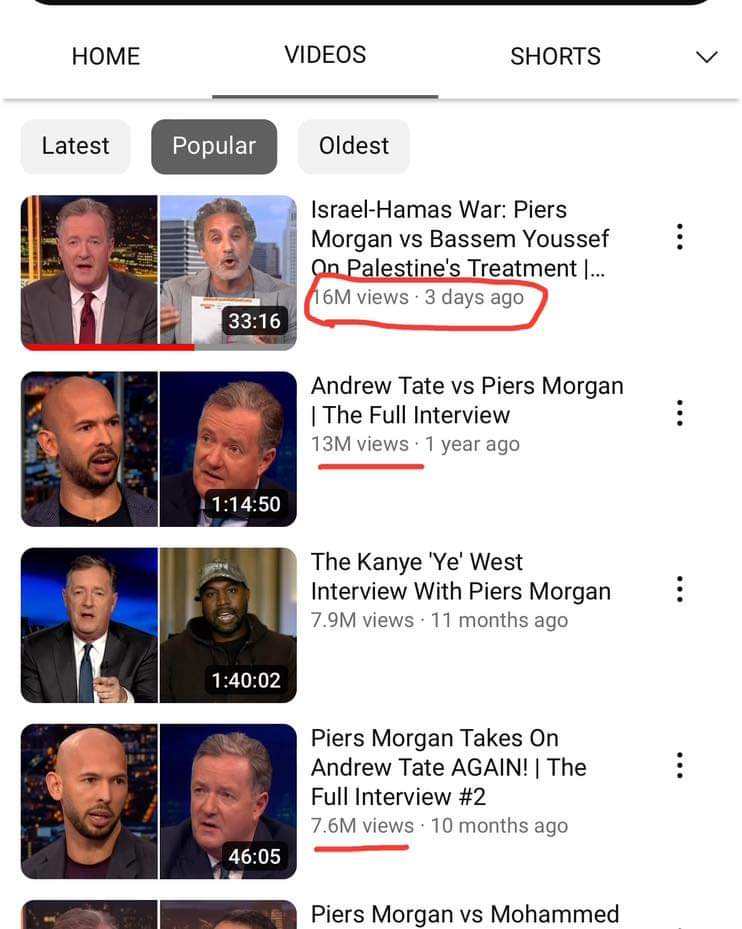Viewport: 742px width, 929px height.
Task: Switch to the HOME tab
Action: pos(105,56)
